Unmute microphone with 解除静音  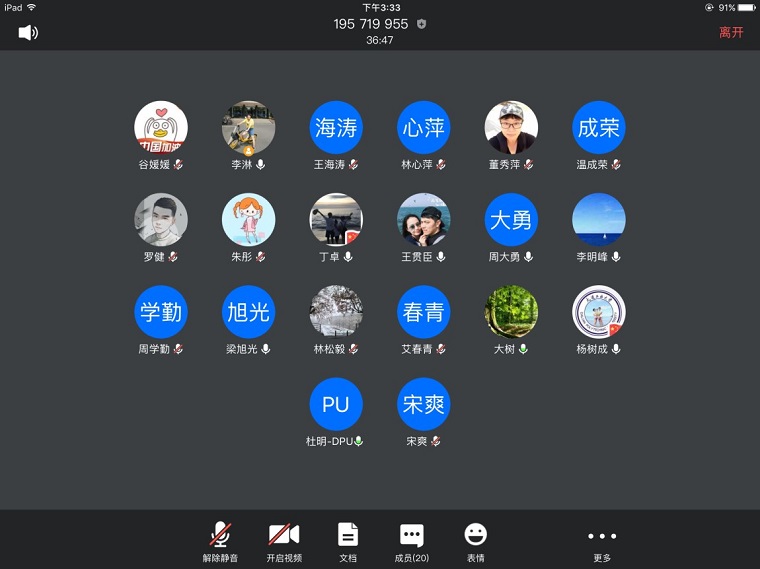pos(220,540)
